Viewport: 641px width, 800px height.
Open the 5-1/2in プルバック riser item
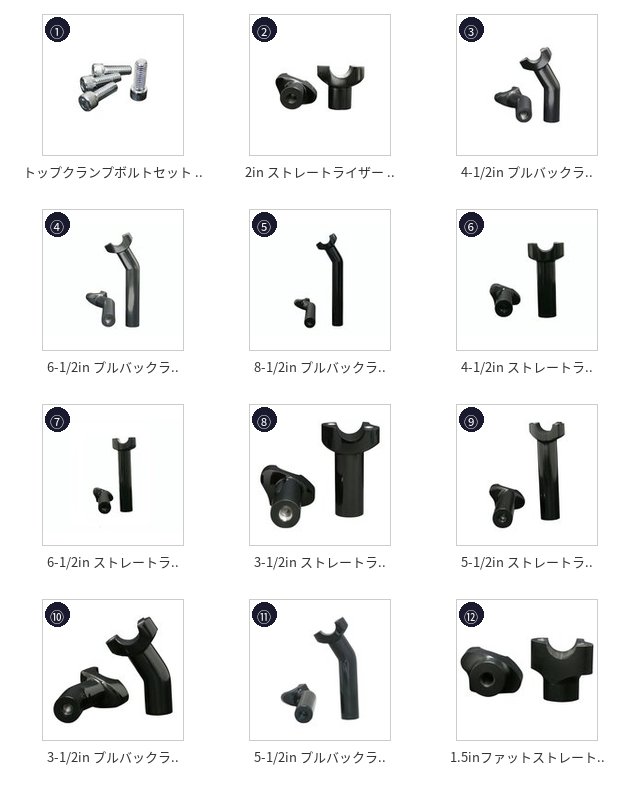(320, 670)
